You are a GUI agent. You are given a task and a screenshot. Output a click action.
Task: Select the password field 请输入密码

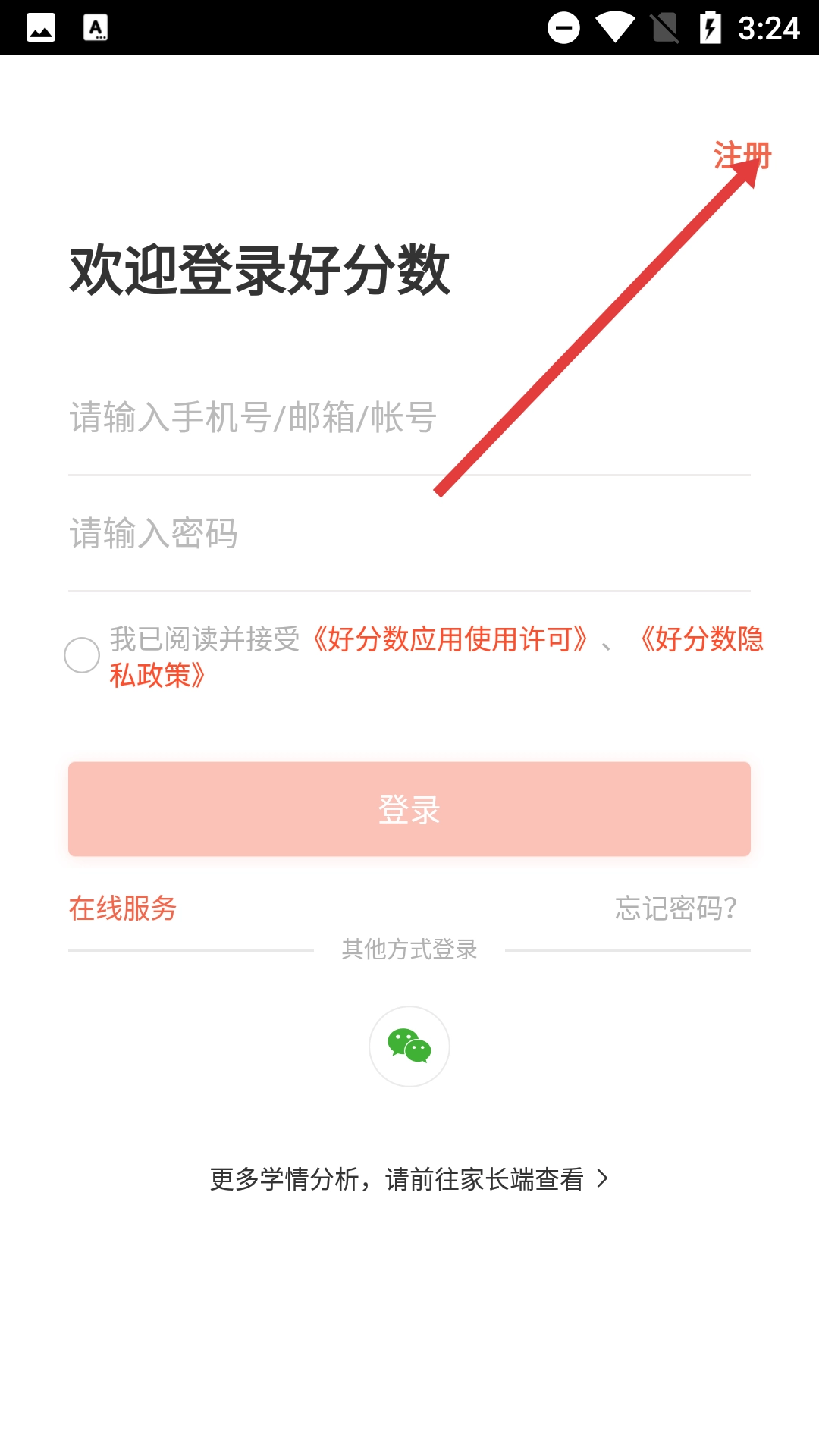[x=409, y=534]
